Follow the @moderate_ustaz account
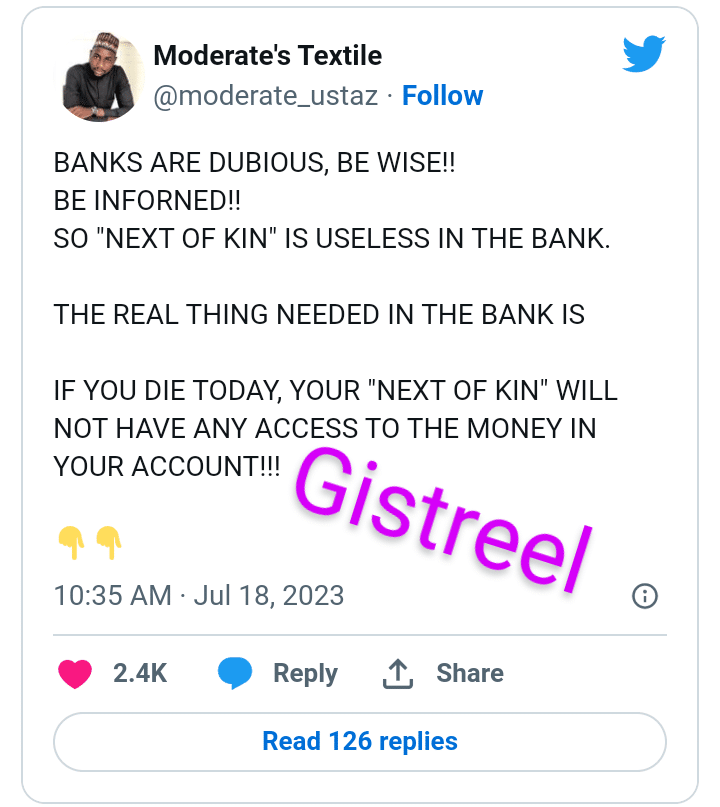Image resolution: width=720 pixels, height=807 pixels. (442, 96)
